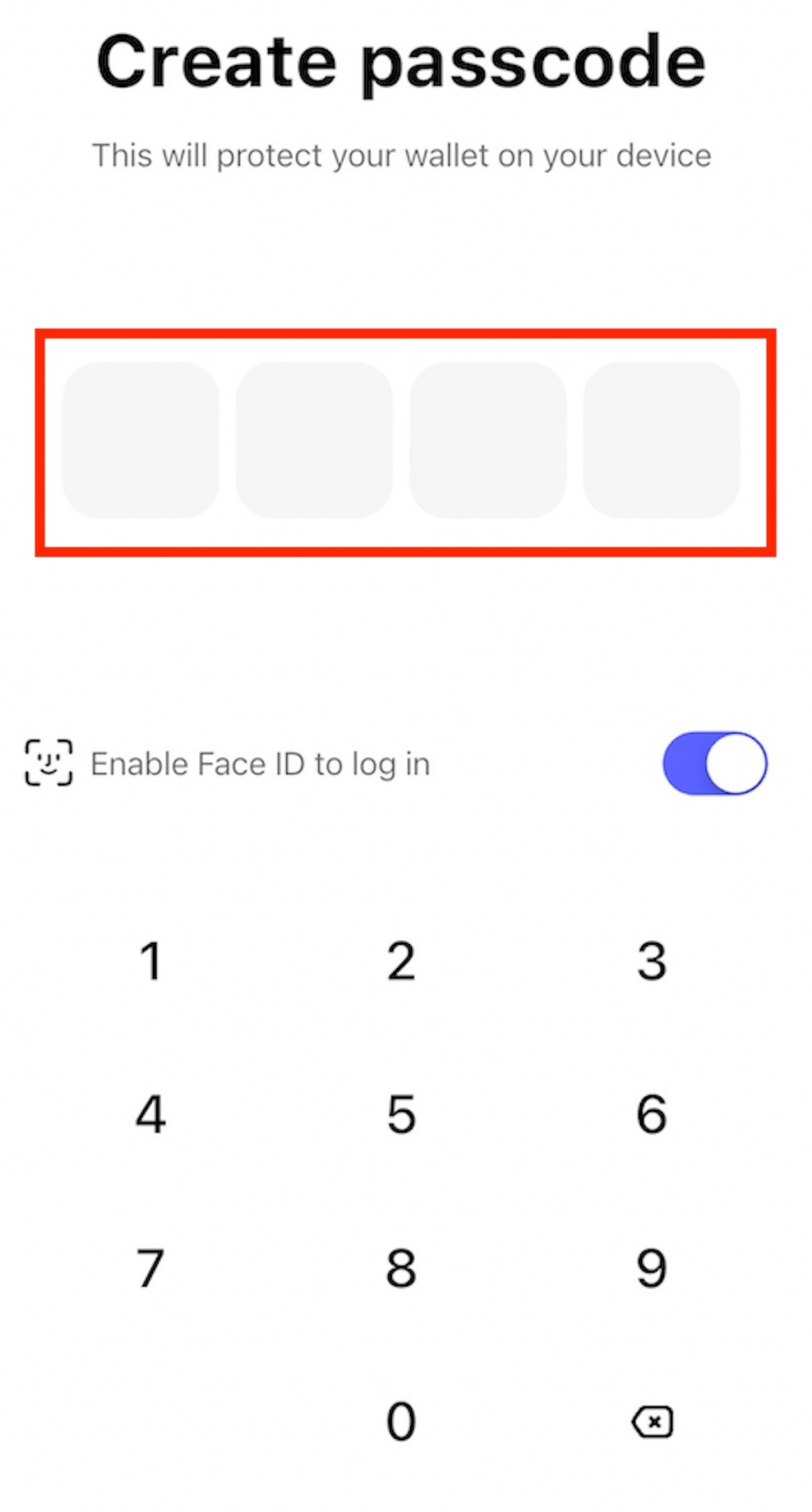
Task: Tap the 4 key
Action: 151,1114
